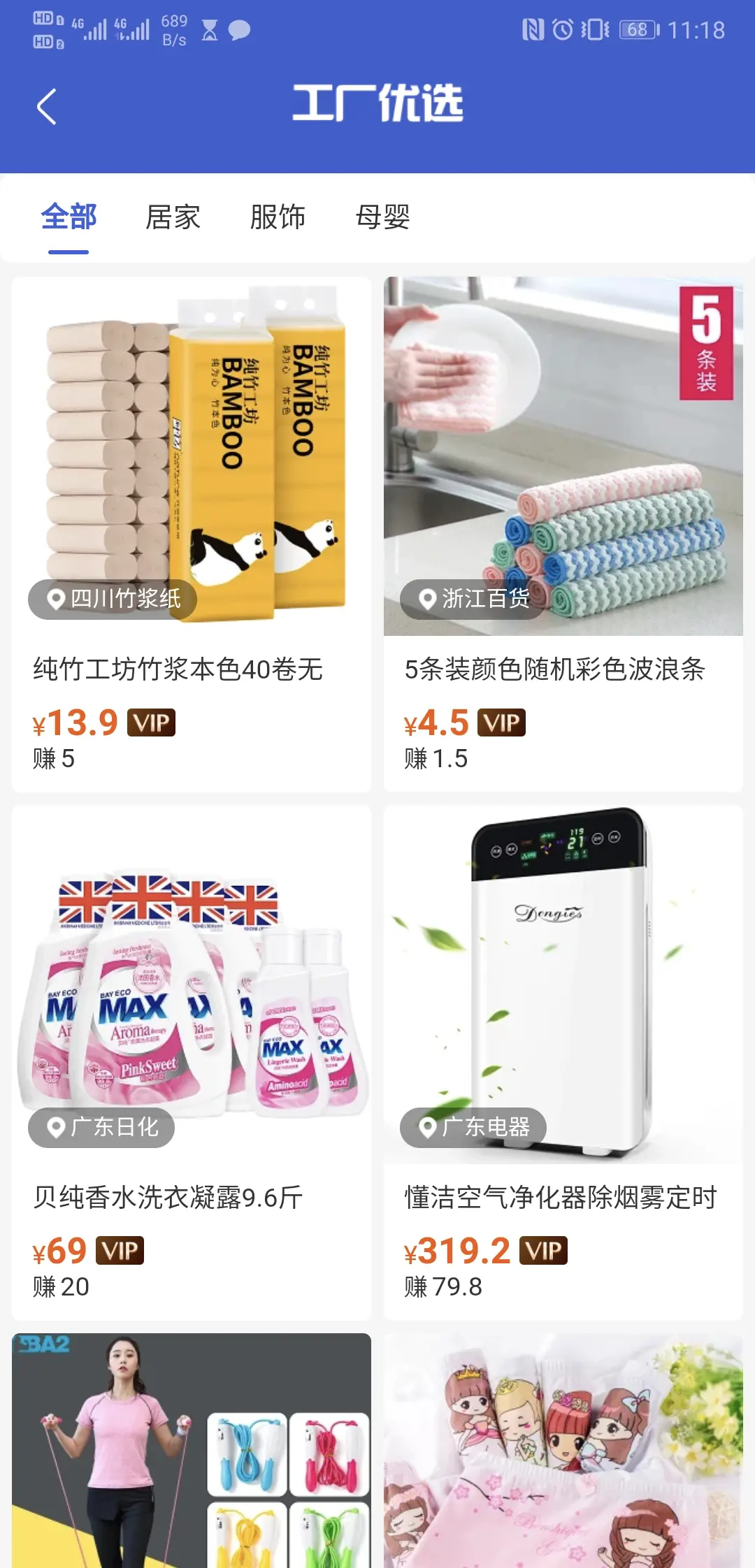The image size is (755, 1568).
Task: Switch to the 居家 tab
Action: click(173, 217)
